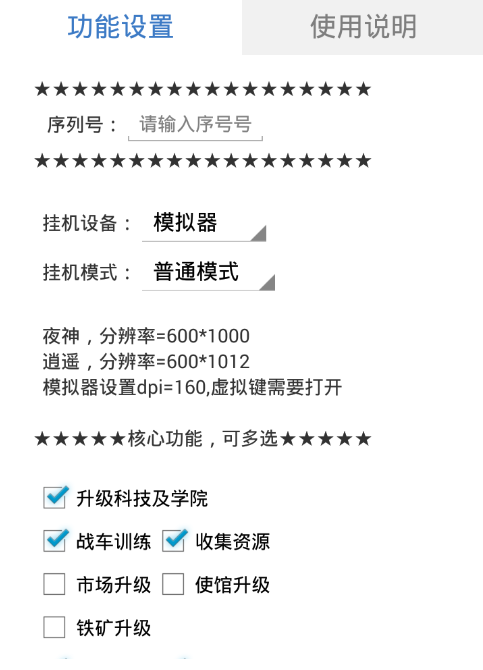Uncheck 战车训练 checkbox

coord(55,541)
